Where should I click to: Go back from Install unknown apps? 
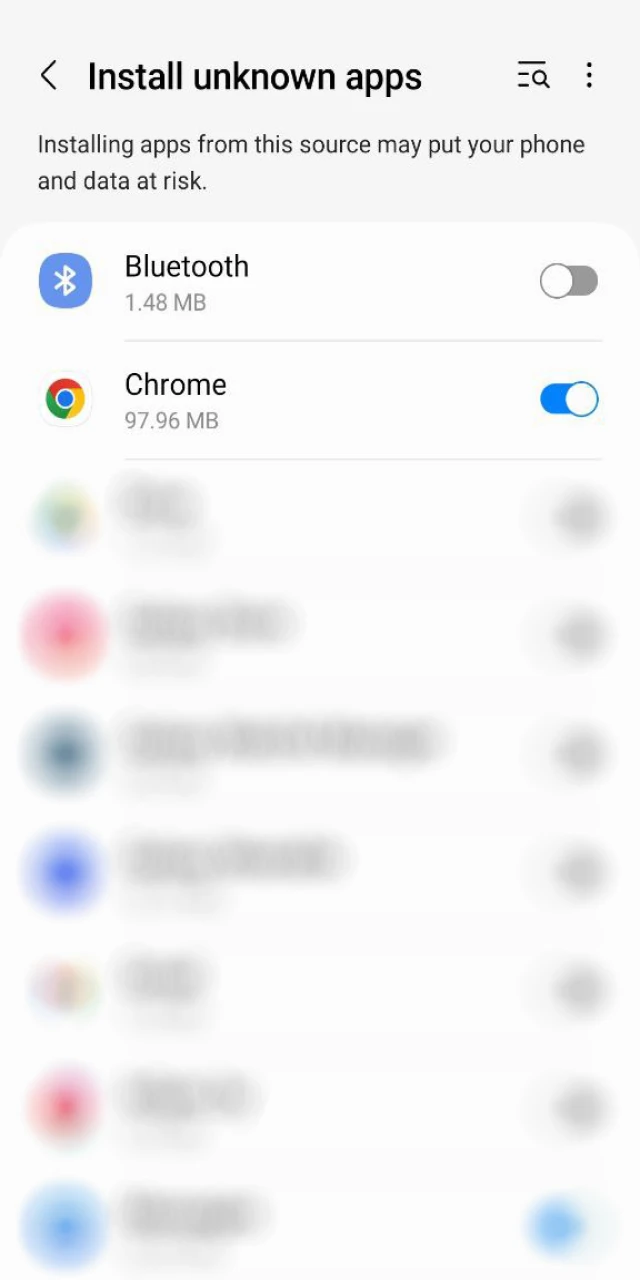point(48,76)
